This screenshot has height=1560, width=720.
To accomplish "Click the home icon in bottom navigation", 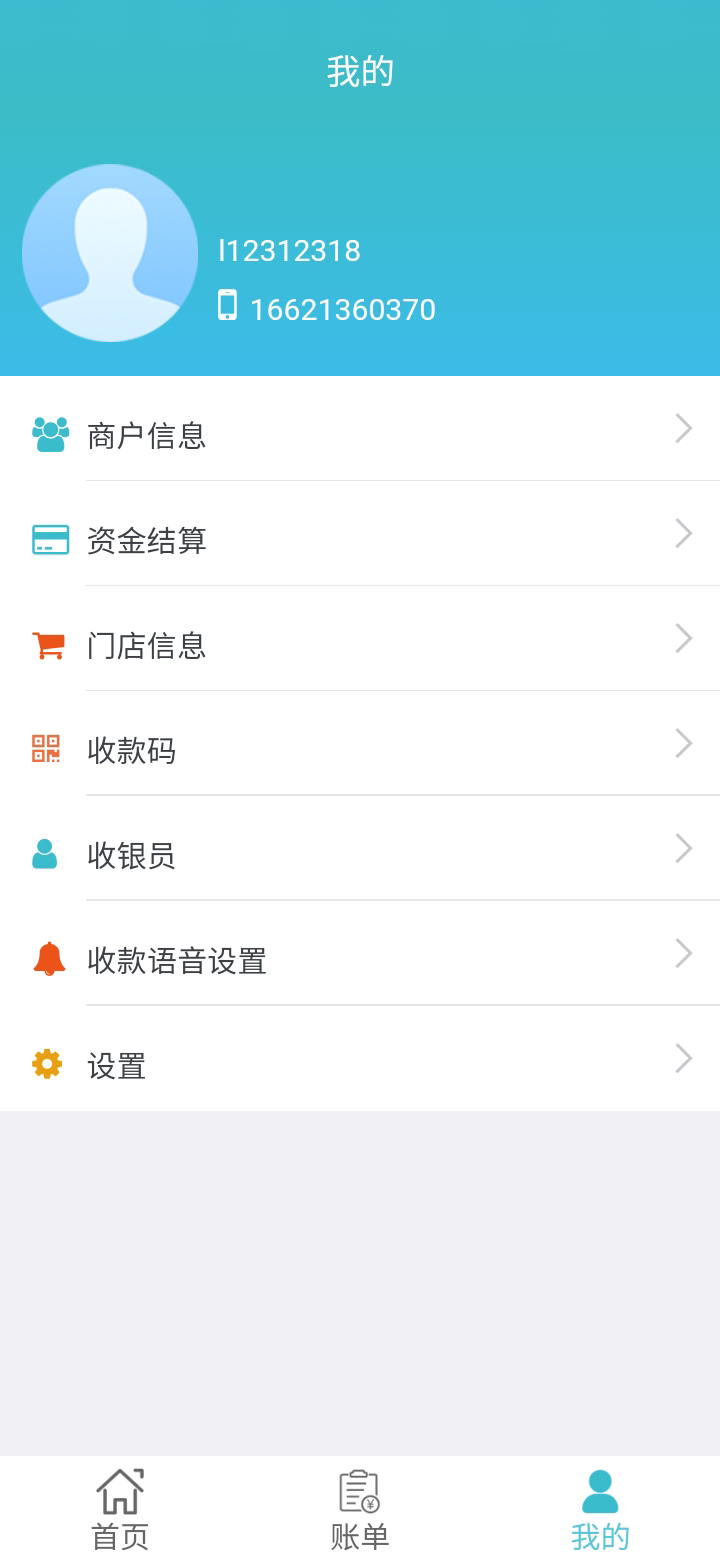I will point(120,1490).
